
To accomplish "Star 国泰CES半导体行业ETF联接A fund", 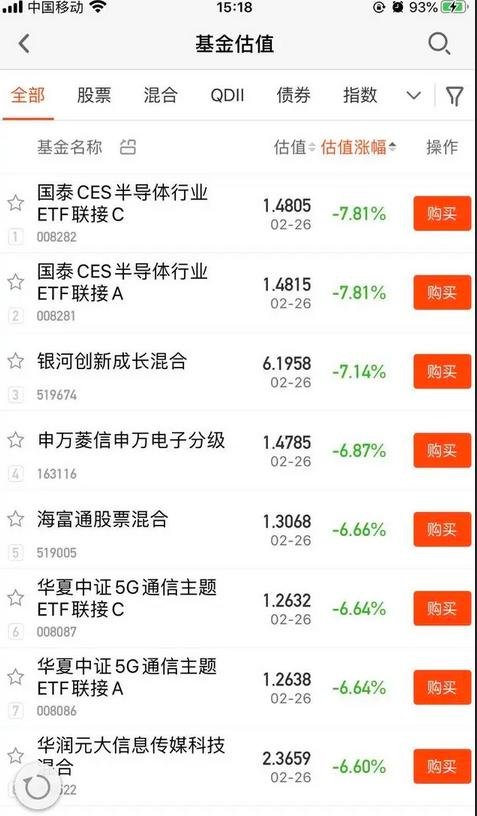I will click(x=16, y=282).
